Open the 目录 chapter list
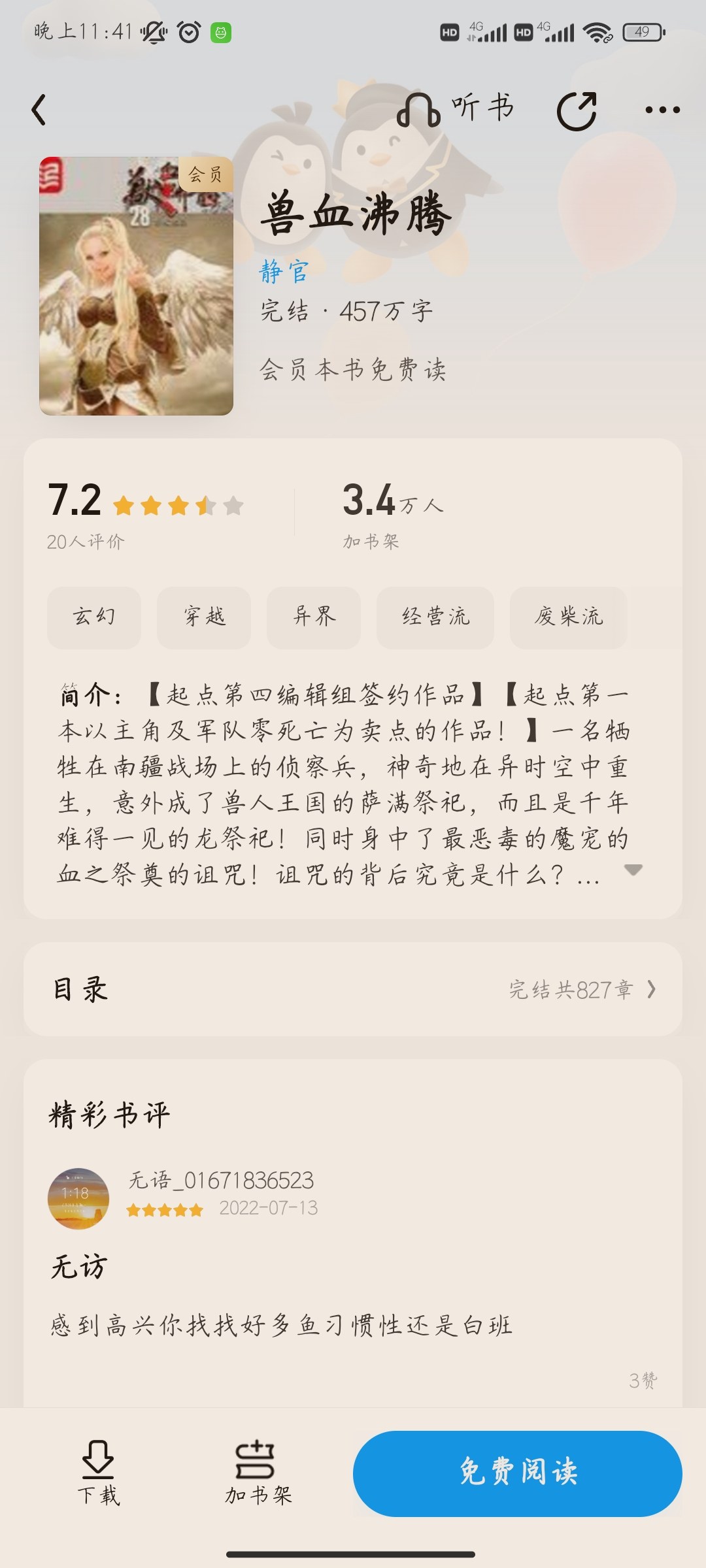The image size is (706, 1568). [x=353, y=989]
